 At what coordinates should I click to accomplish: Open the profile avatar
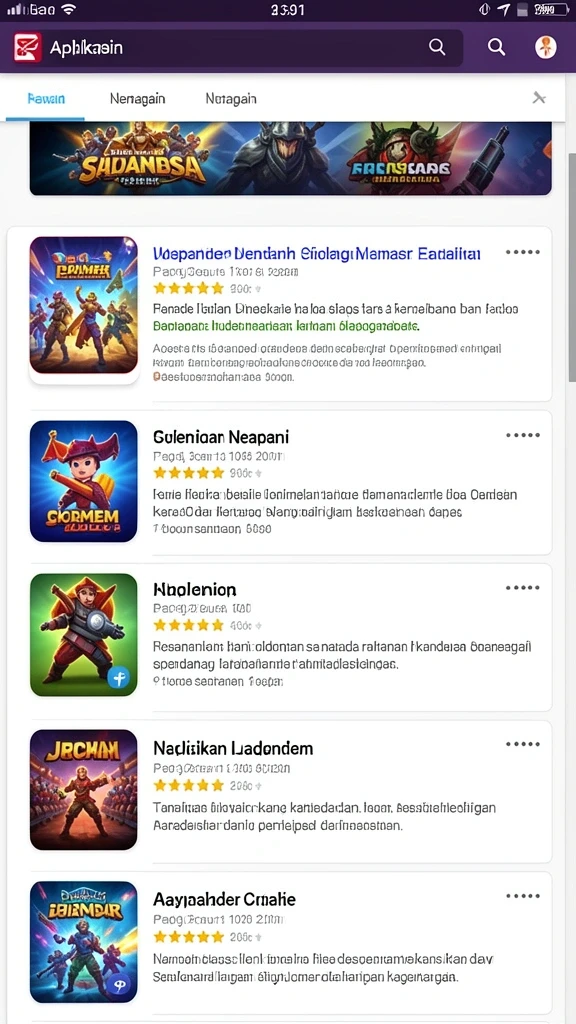tap(546, 47)
